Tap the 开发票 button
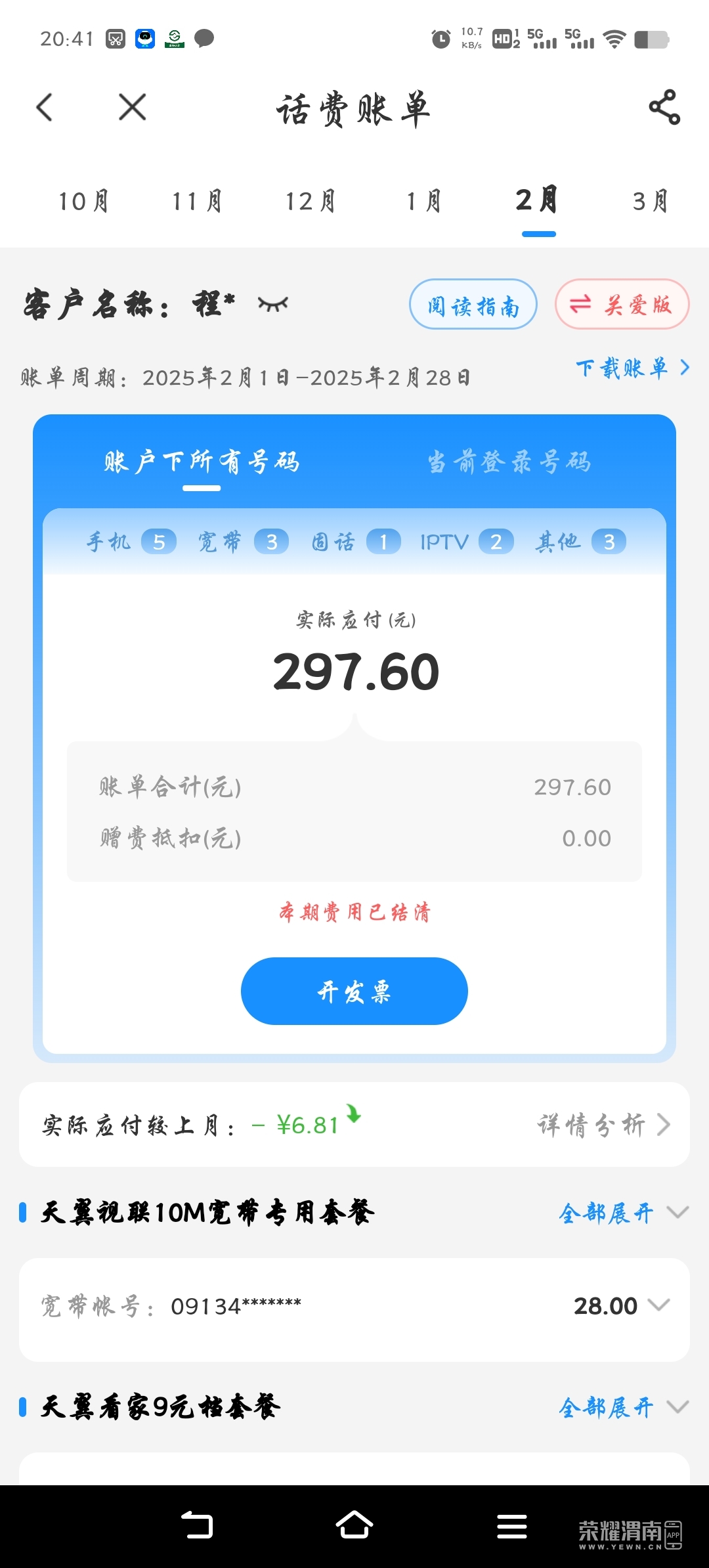 coord(354,991)
